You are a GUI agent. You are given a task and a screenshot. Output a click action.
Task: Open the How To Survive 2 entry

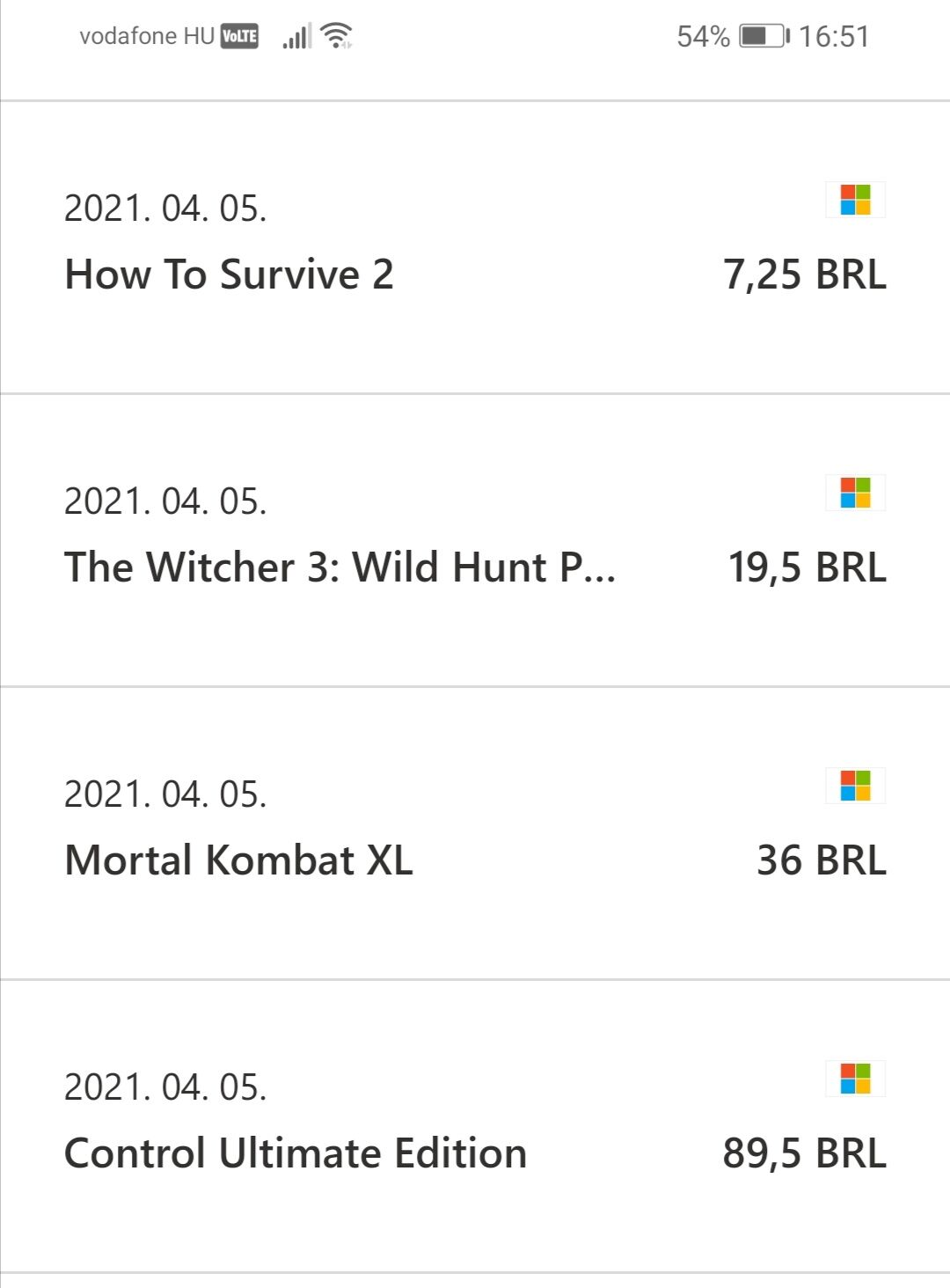230,274
